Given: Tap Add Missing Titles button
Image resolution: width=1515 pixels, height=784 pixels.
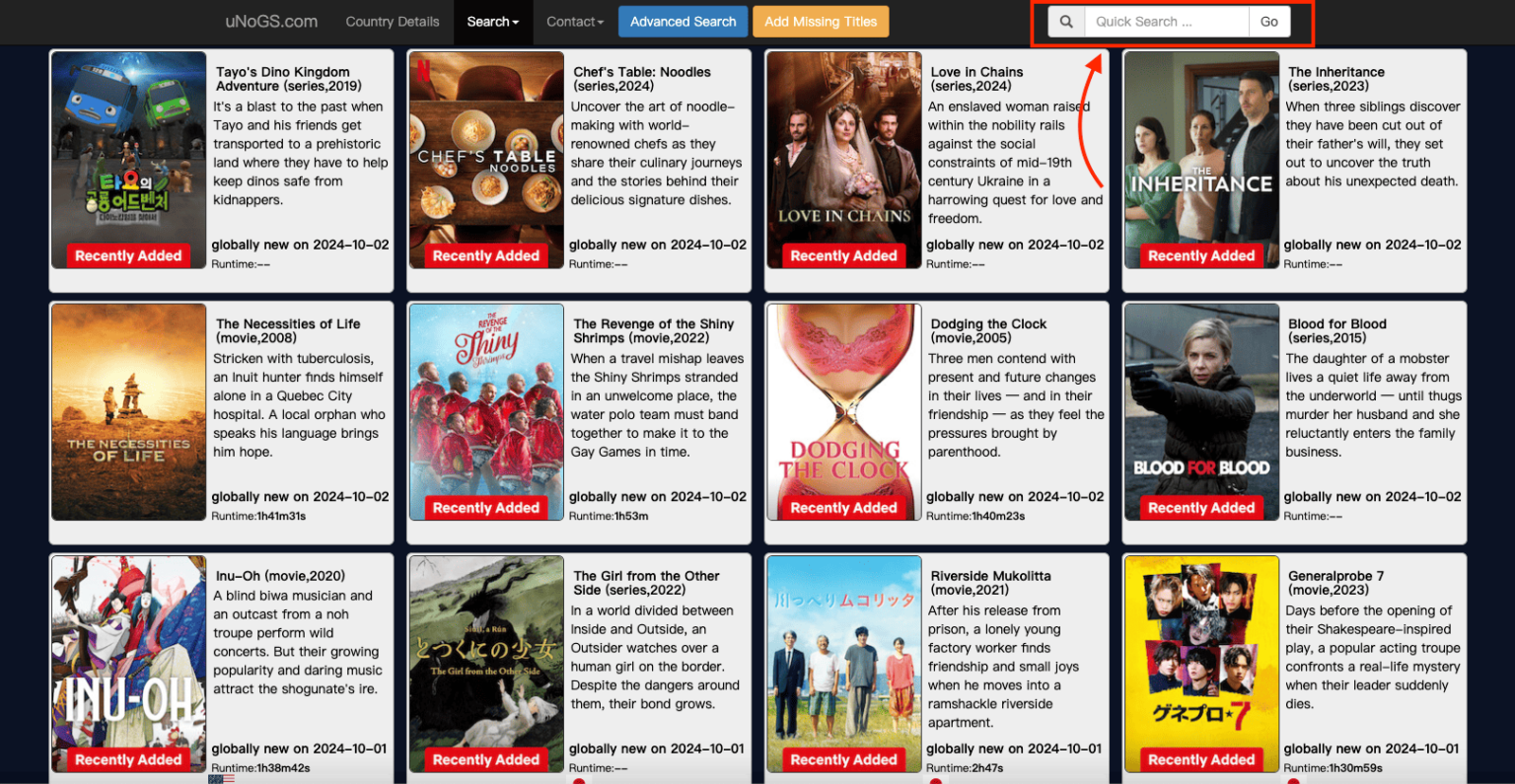Looking at the screenshot, I should [x=820, y=22].
